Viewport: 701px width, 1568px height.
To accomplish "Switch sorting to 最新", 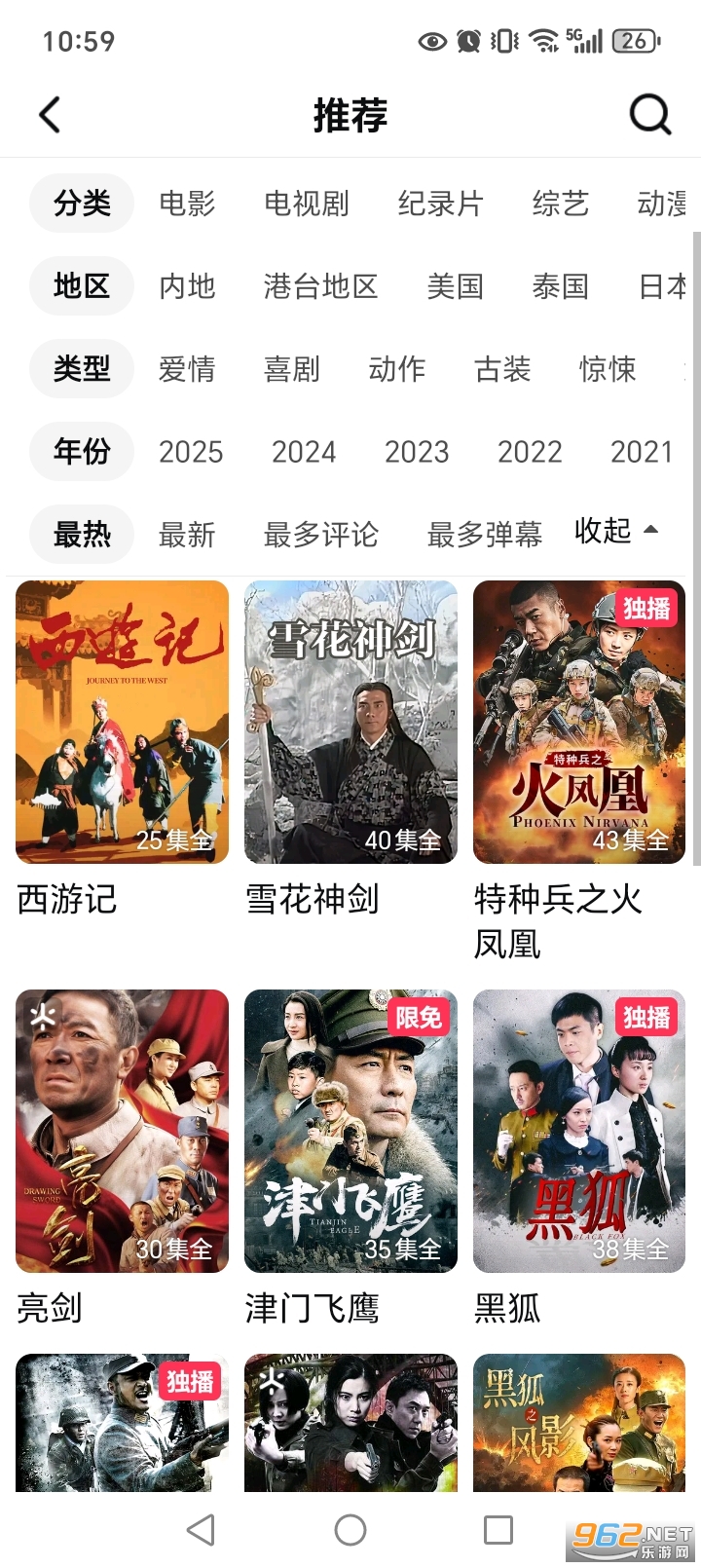I will click(187, 535).
